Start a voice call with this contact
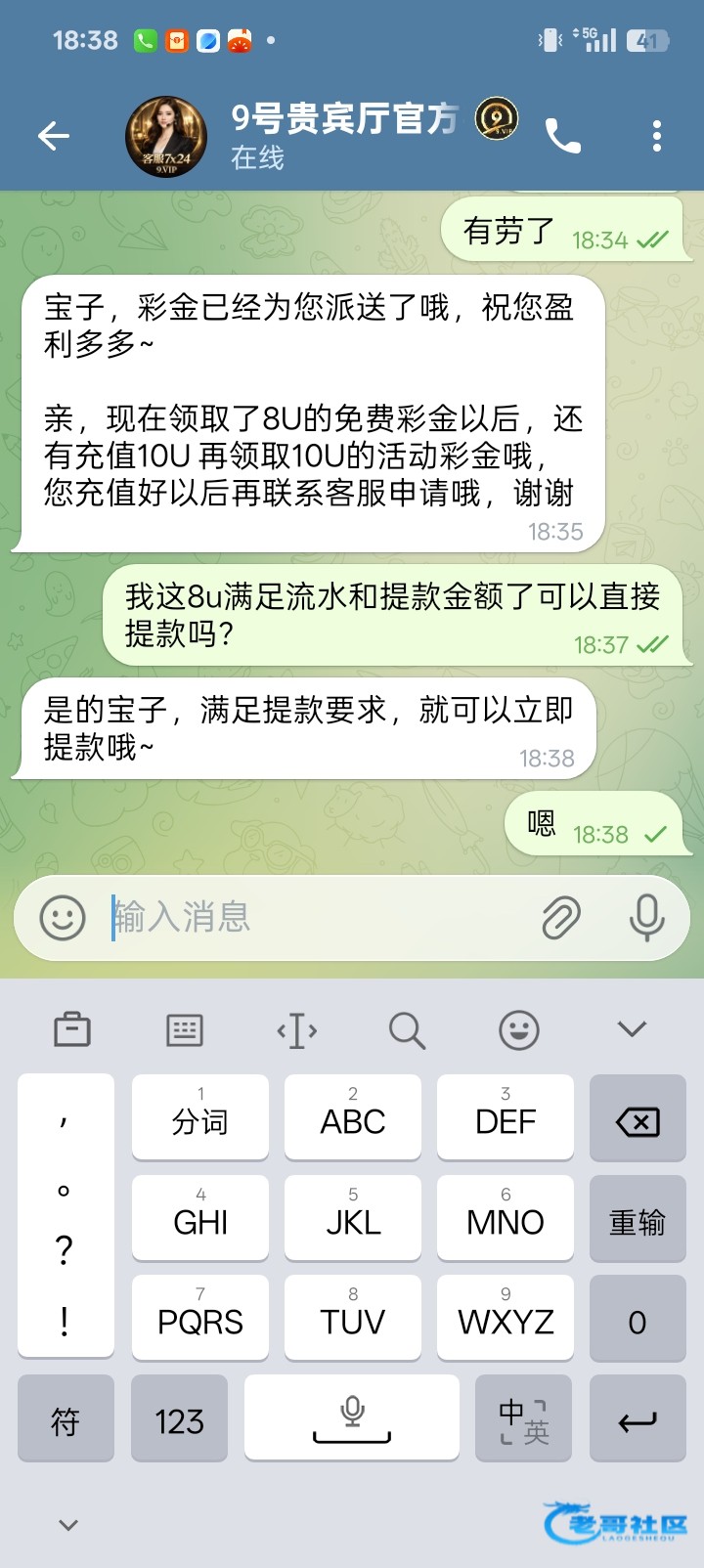The width and height of the screenshot is (704, 1568). [563, 136]
